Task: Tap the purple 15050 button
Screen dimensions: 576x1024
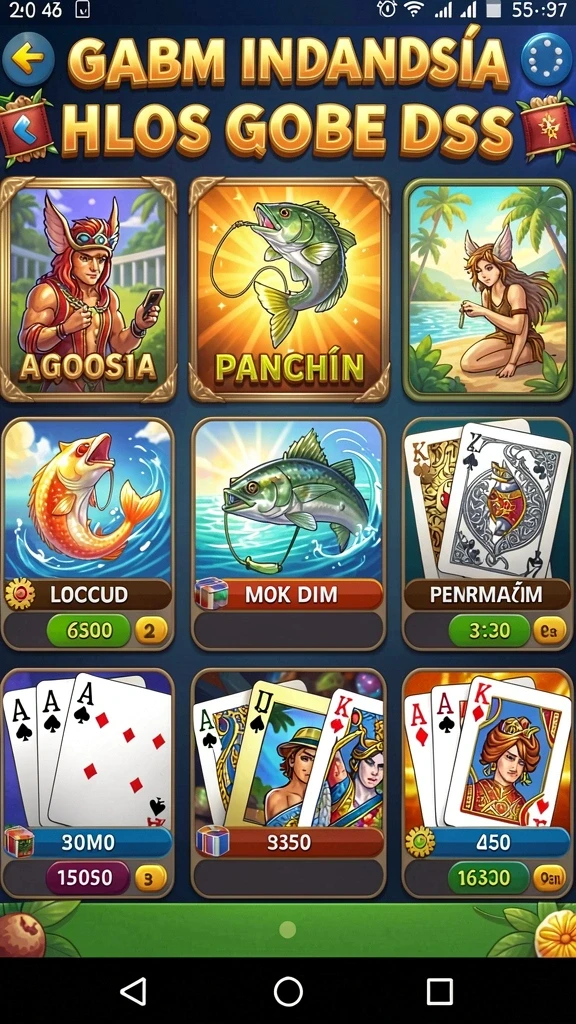Action: pos(87,878)
